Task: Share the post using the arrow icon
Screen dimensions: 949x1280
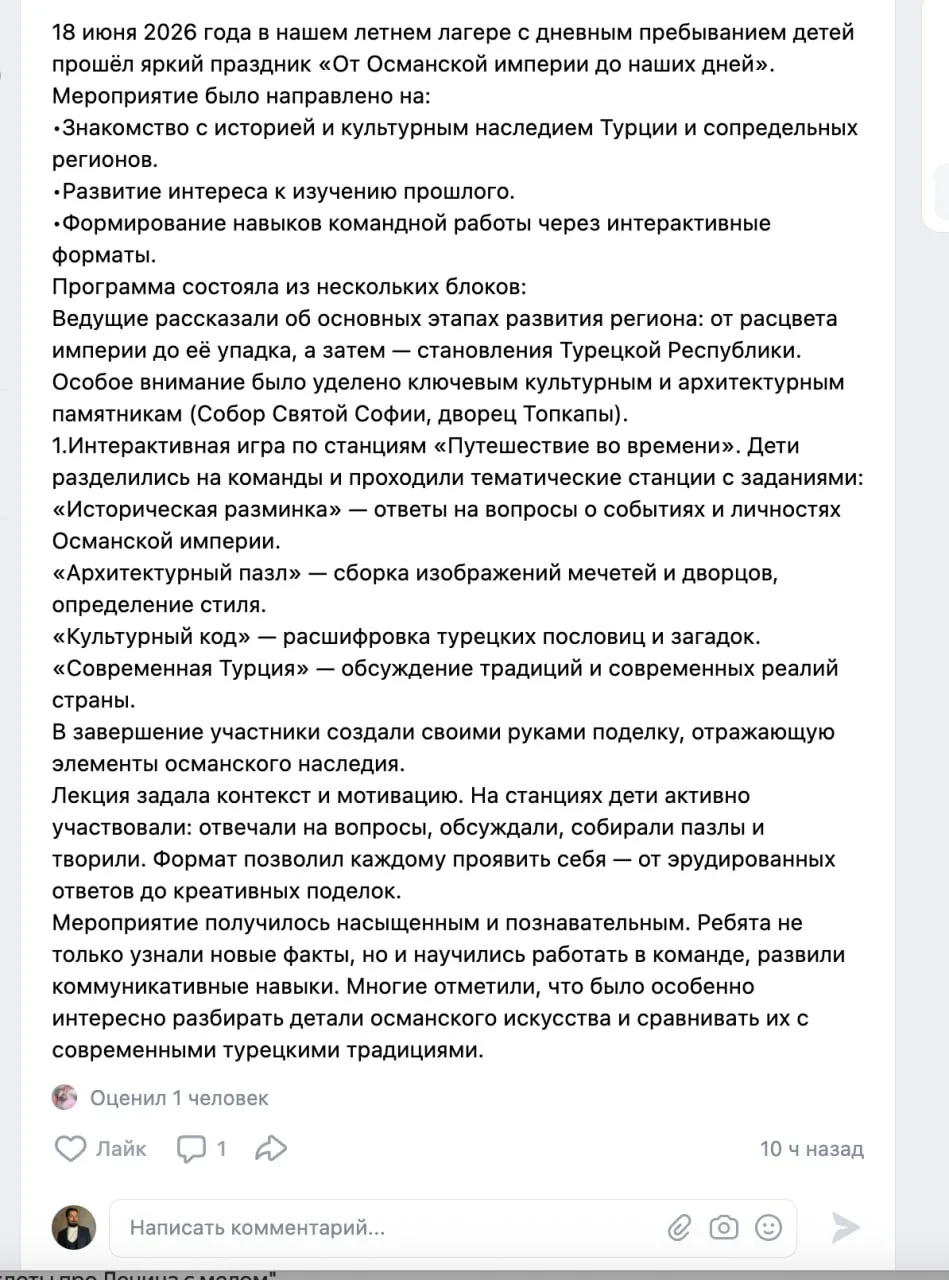Action: point(271,1148)
